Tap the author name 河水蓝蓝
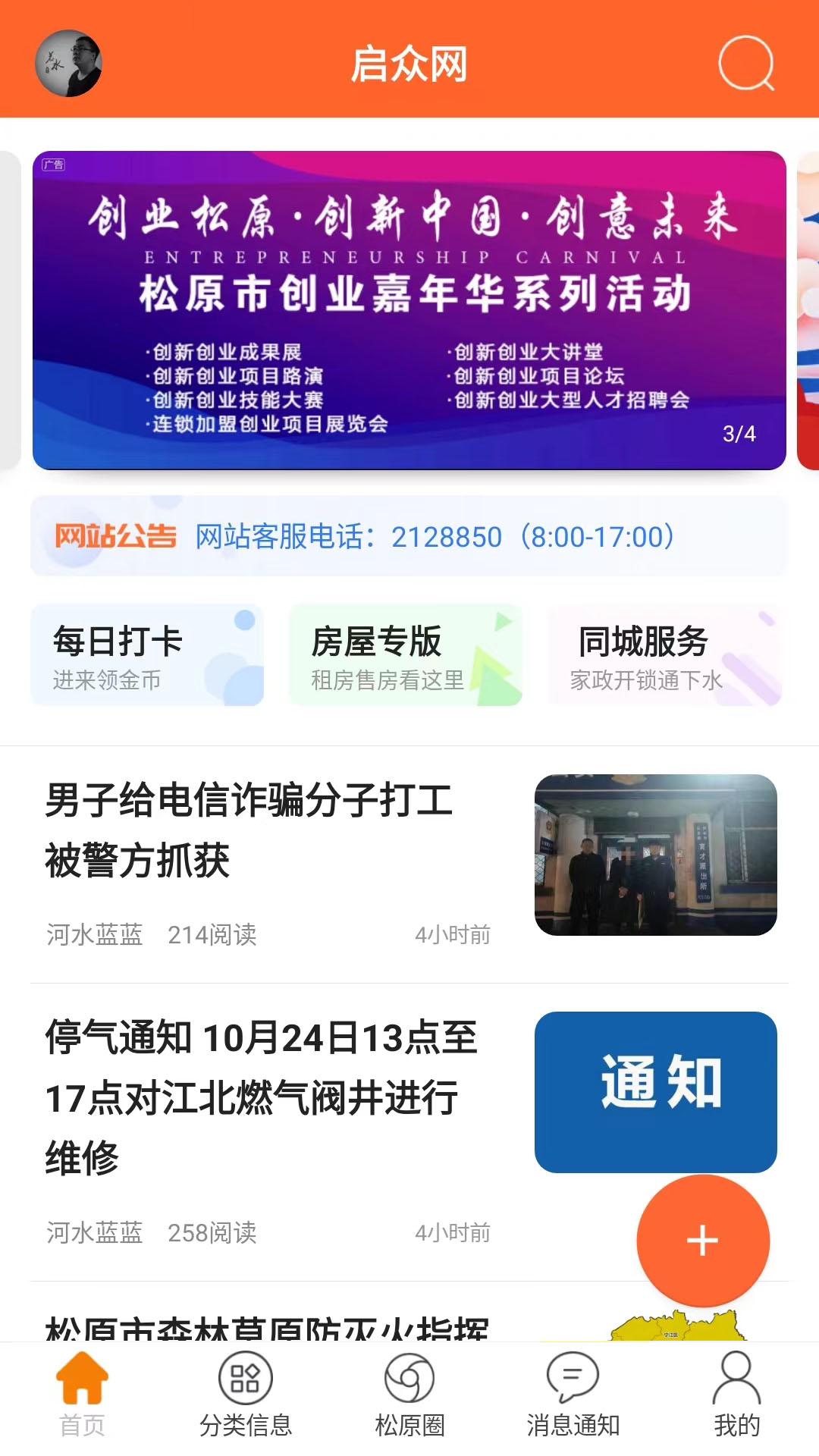The height and width of the screenshot is (1456, 819). click(93, 936)
